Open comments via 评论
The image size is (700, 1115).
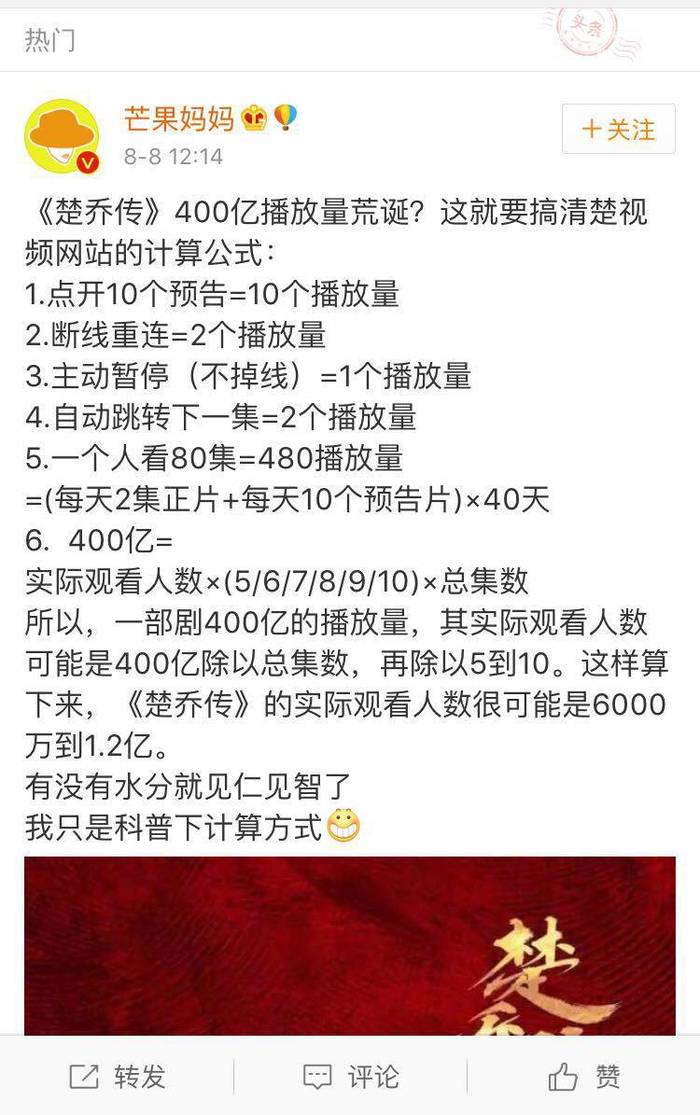351,1077
